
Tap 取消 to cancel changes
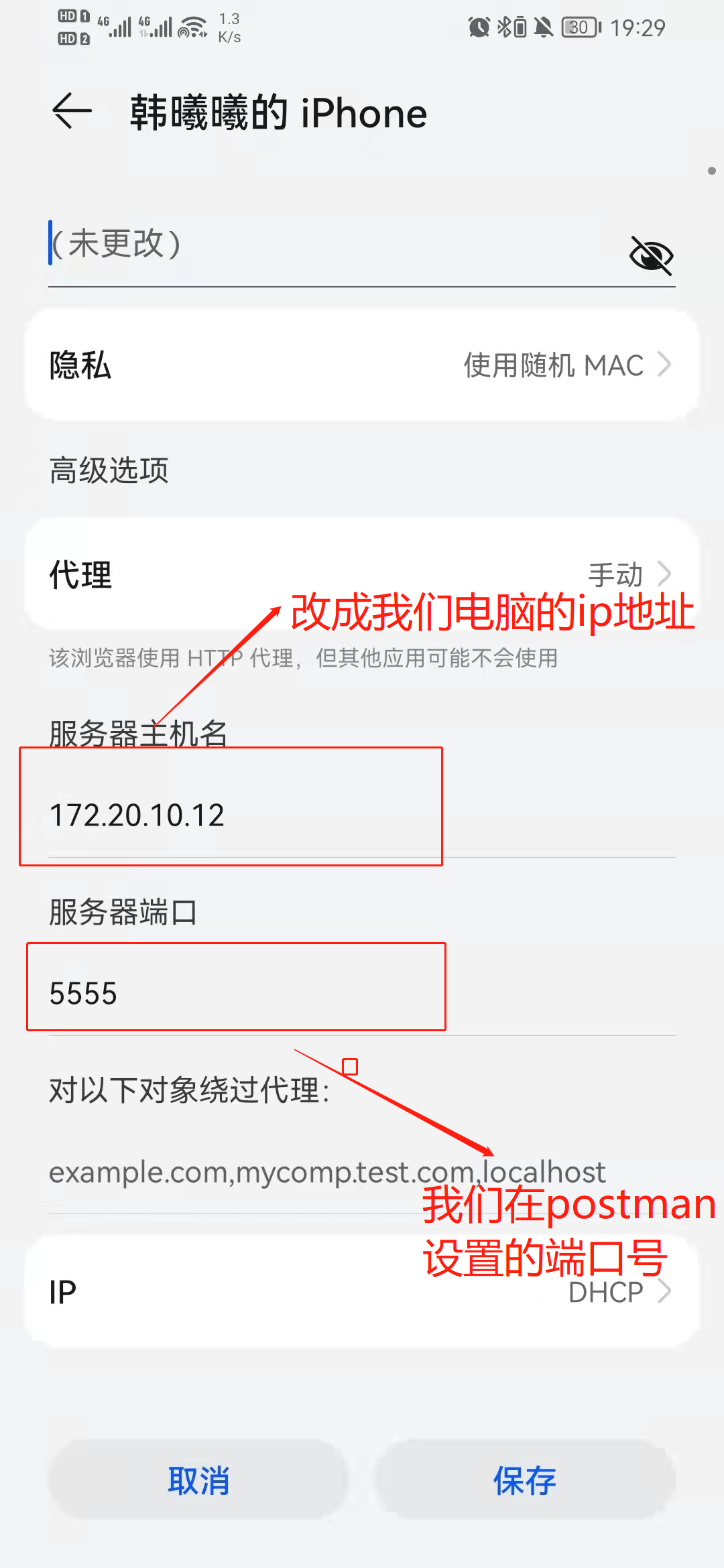[x=198, y=1480]
